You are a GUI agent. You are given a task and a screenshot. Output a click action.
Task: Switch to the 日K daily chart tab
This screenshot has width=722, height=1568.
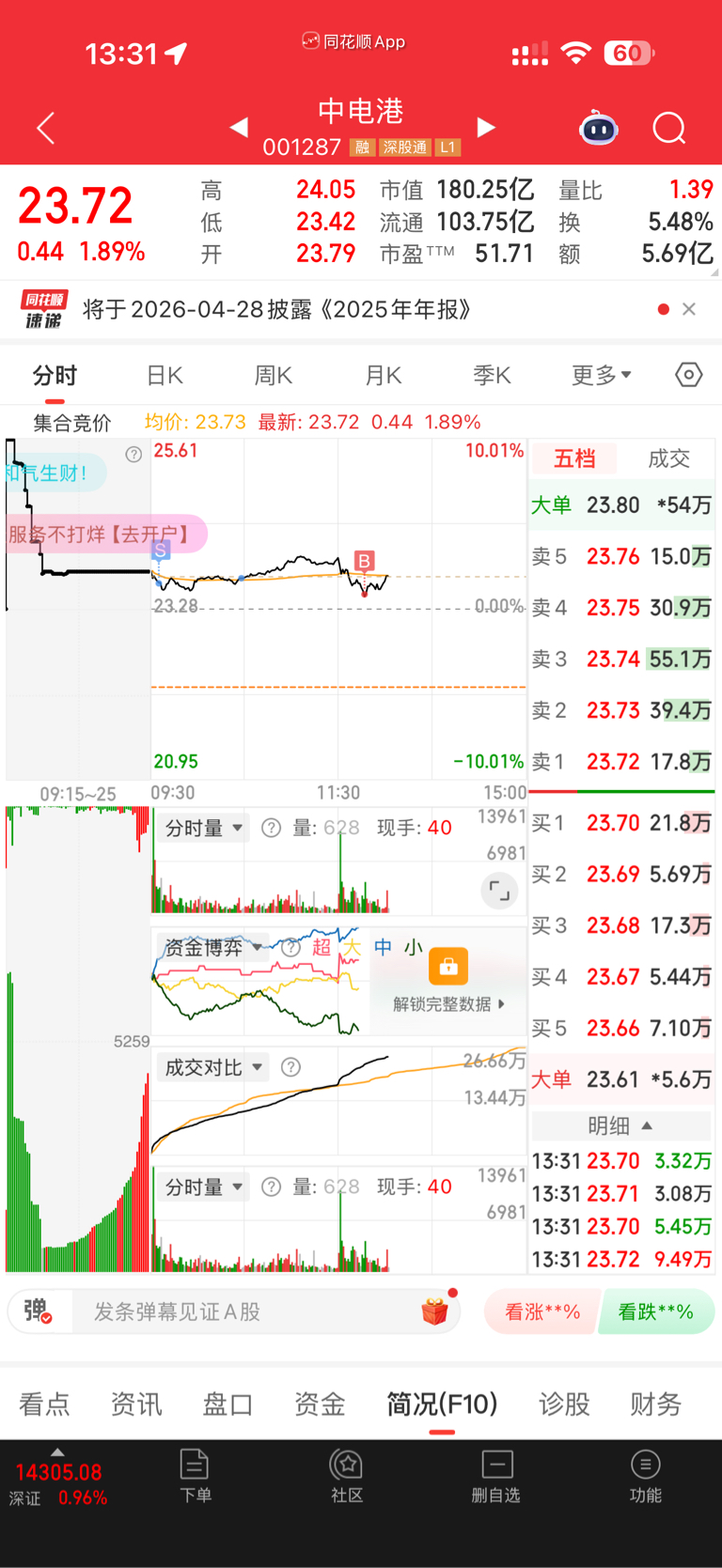click(x=164, y=374)
